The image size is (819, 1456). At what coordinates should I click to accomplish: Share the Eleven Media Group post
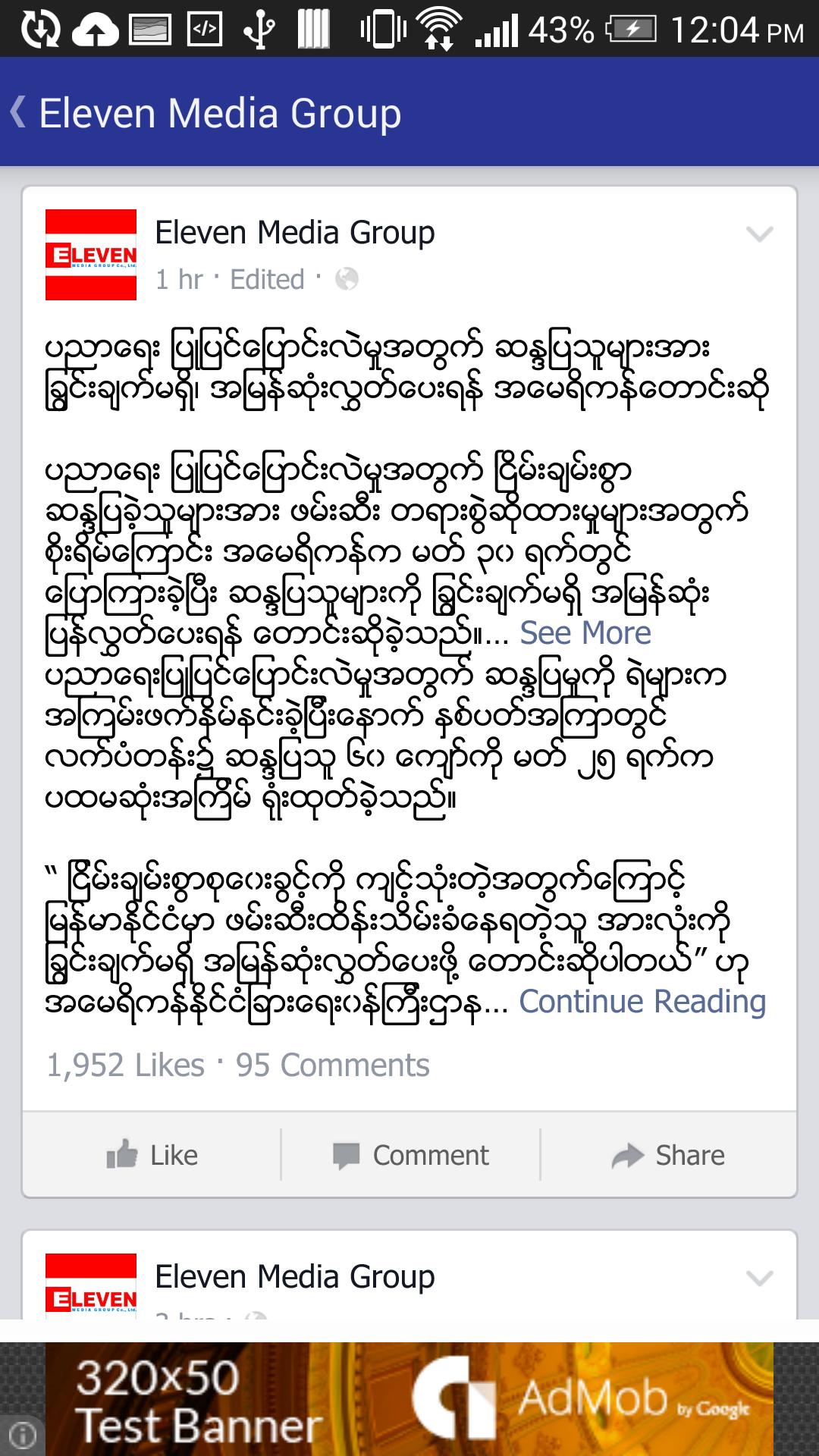point(668,1155)
